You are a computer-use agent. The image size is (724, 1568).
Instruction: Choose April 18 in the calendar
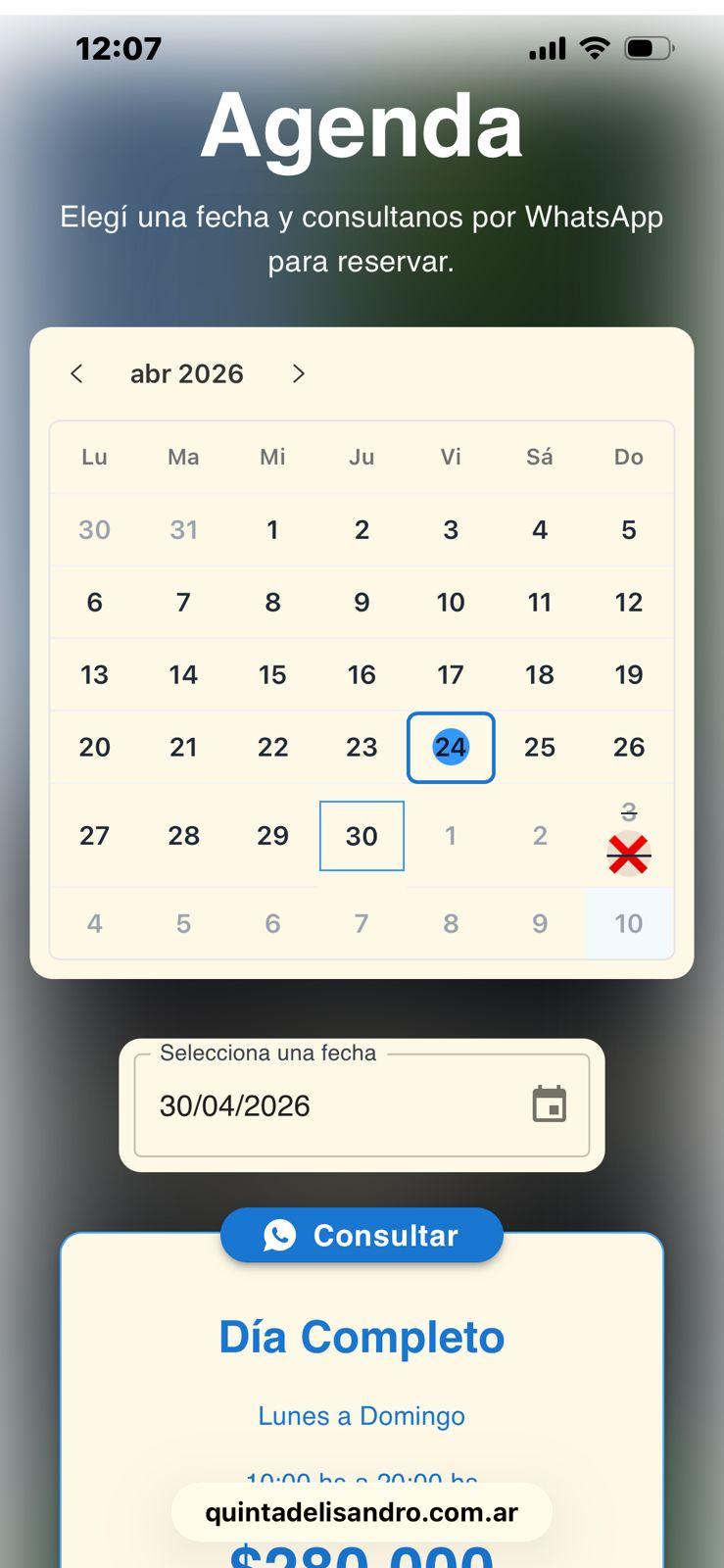coord(540,675)
